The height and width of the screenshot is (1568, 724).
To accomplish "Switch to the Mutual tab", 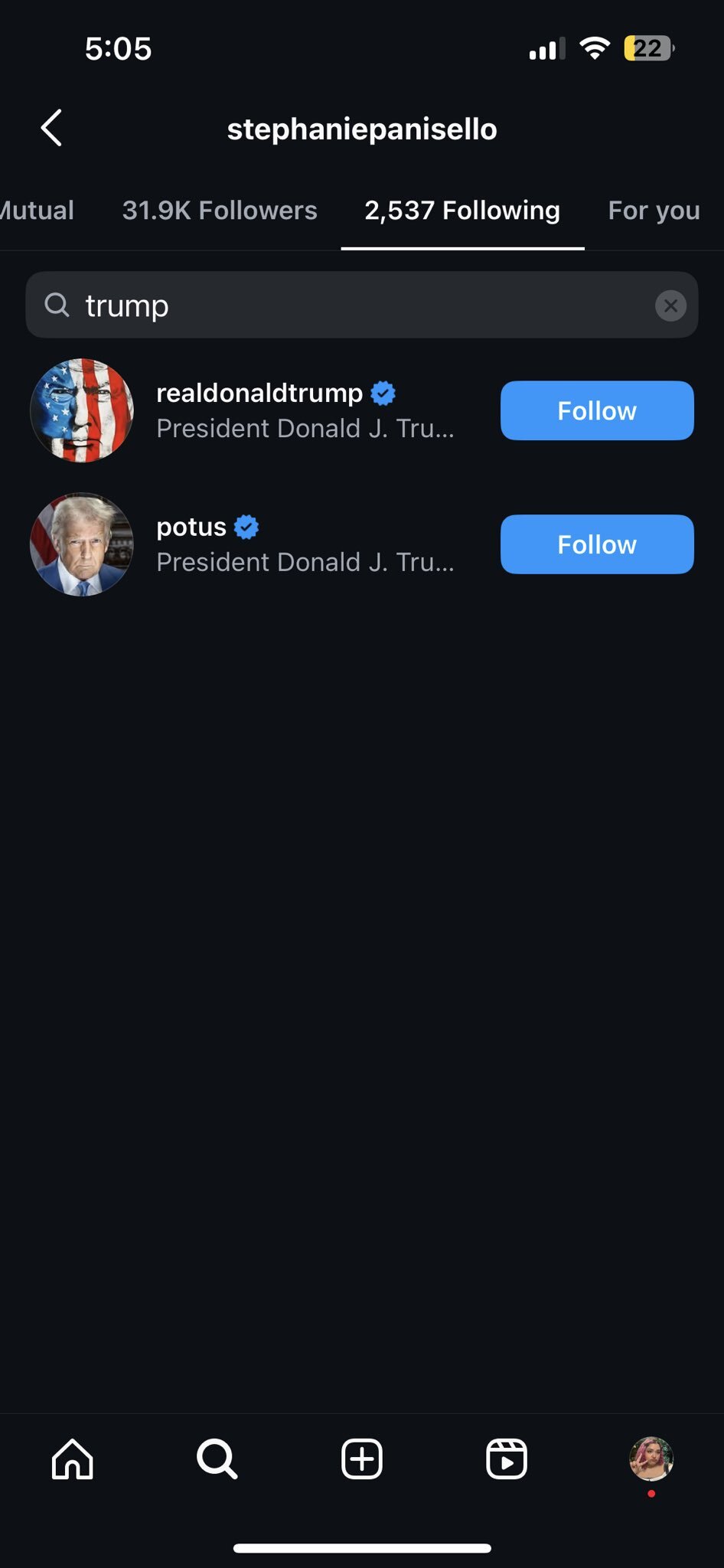I will [x=37, y=211].
